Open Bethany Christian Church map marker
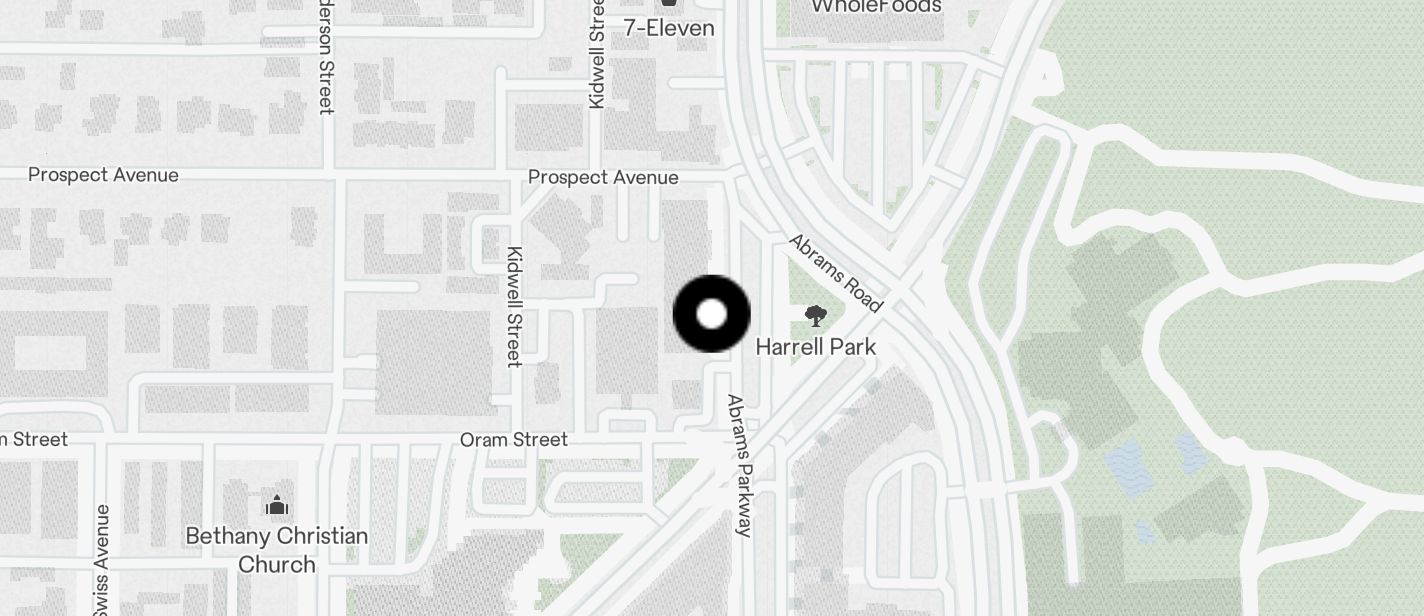 click(x=277, y=506)
